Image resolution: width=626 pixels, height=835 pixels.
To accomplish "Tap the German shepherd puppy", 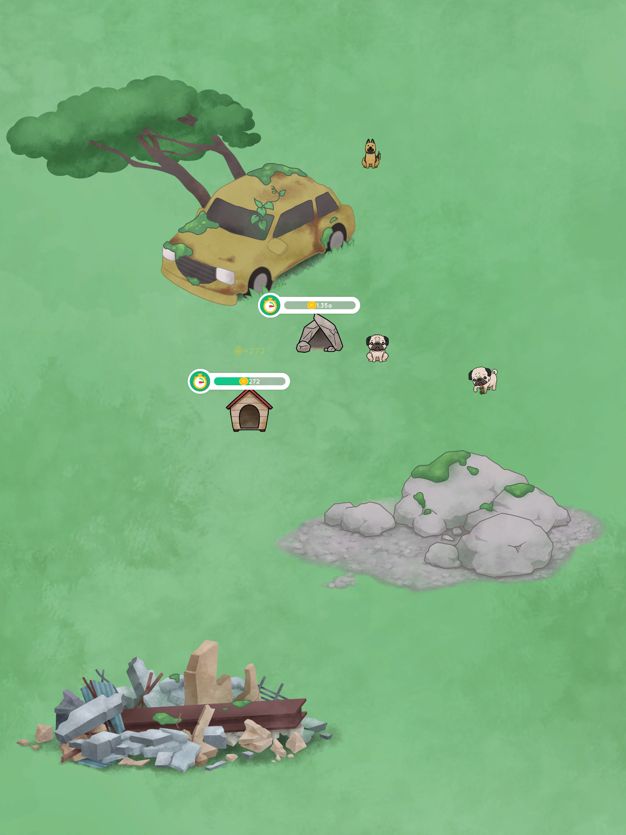I will click(x=371, y=154).
